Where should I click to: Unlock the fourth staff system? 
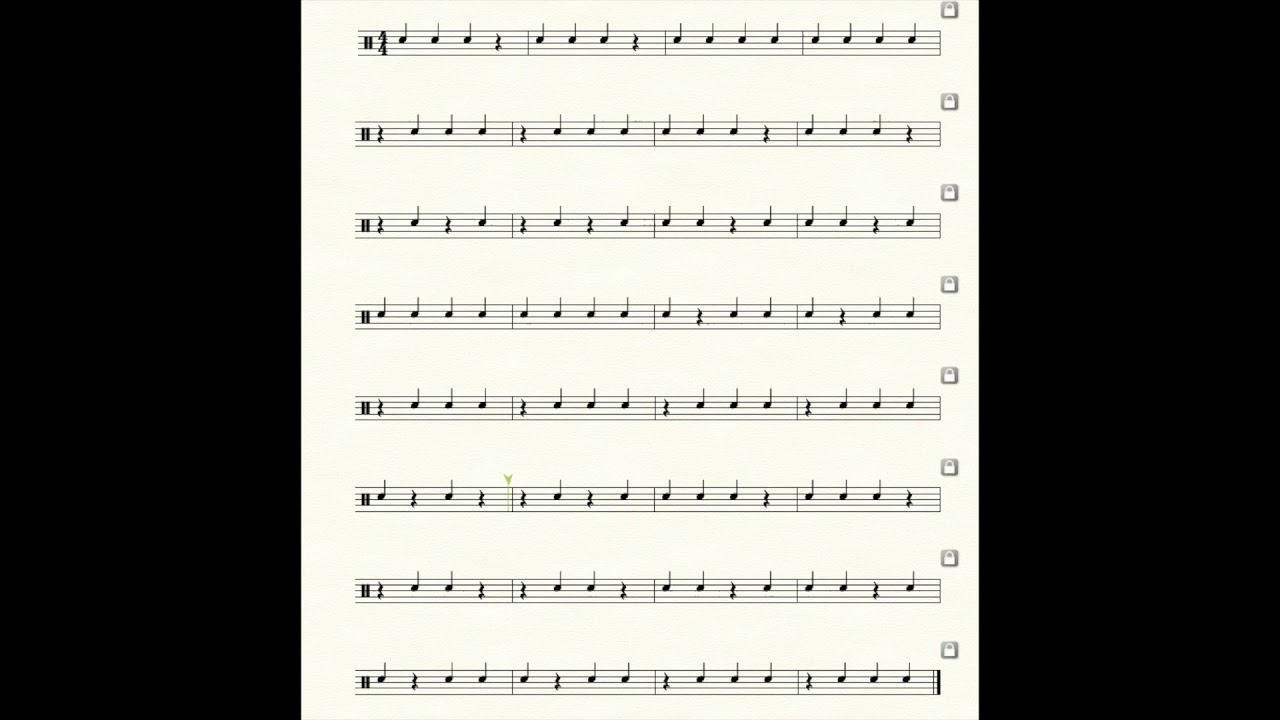[949, 285]
